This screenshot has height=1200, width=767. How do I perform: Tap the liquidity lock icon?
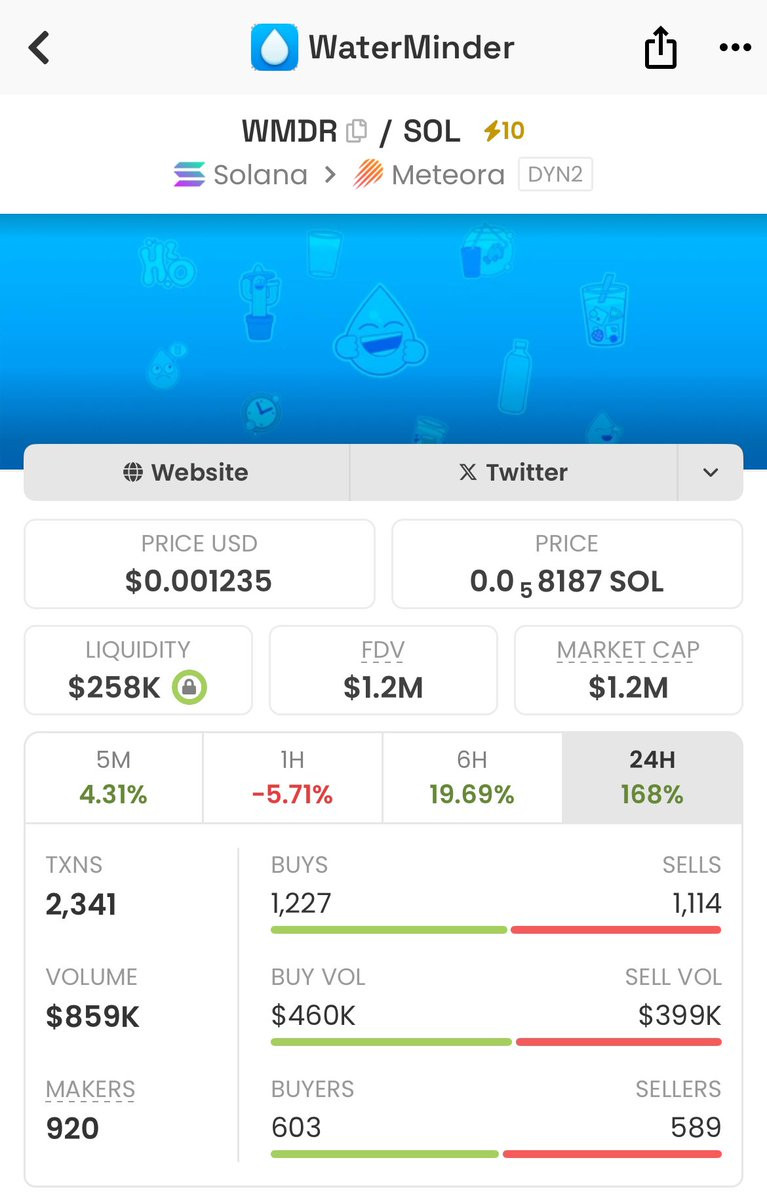point(189,688)
